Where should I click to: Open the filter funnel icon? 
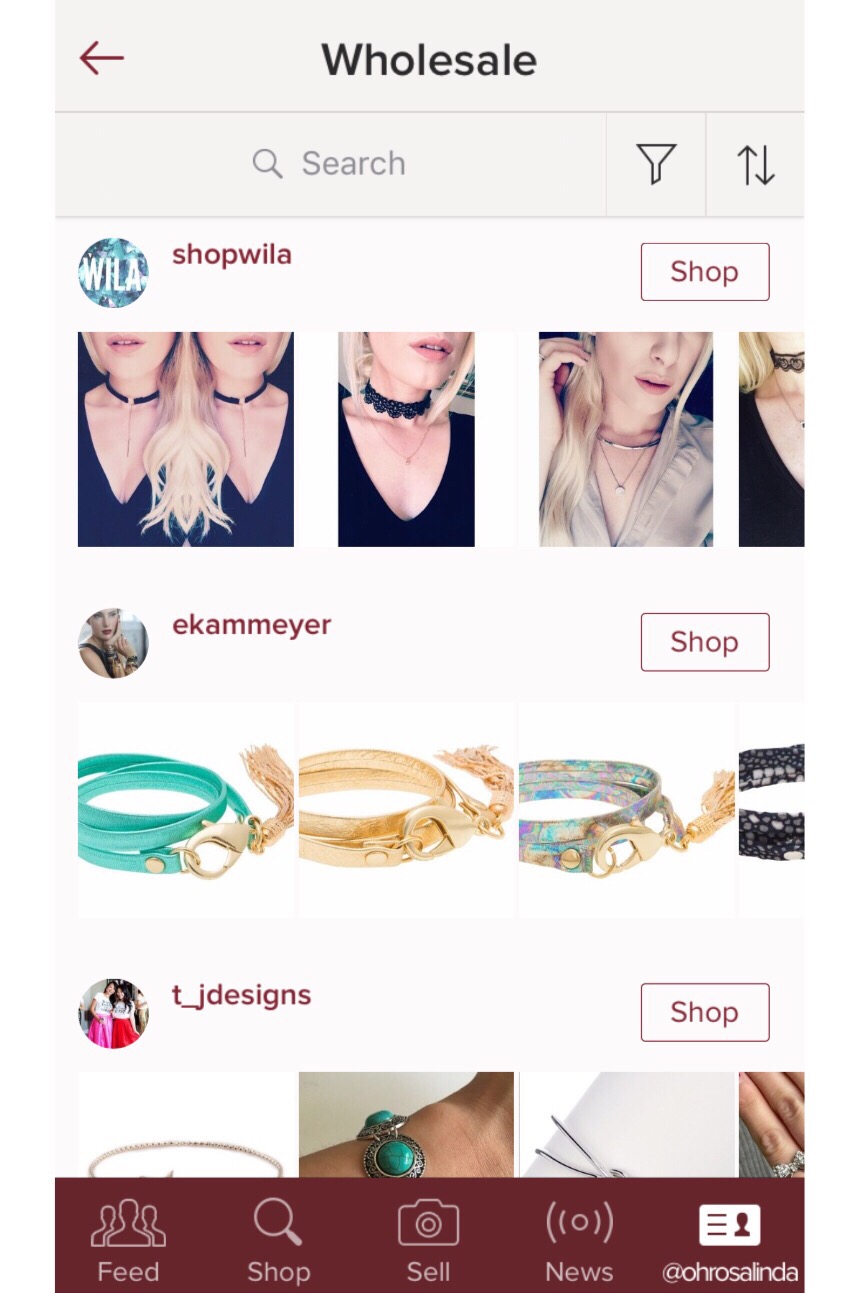coord(656,164)
